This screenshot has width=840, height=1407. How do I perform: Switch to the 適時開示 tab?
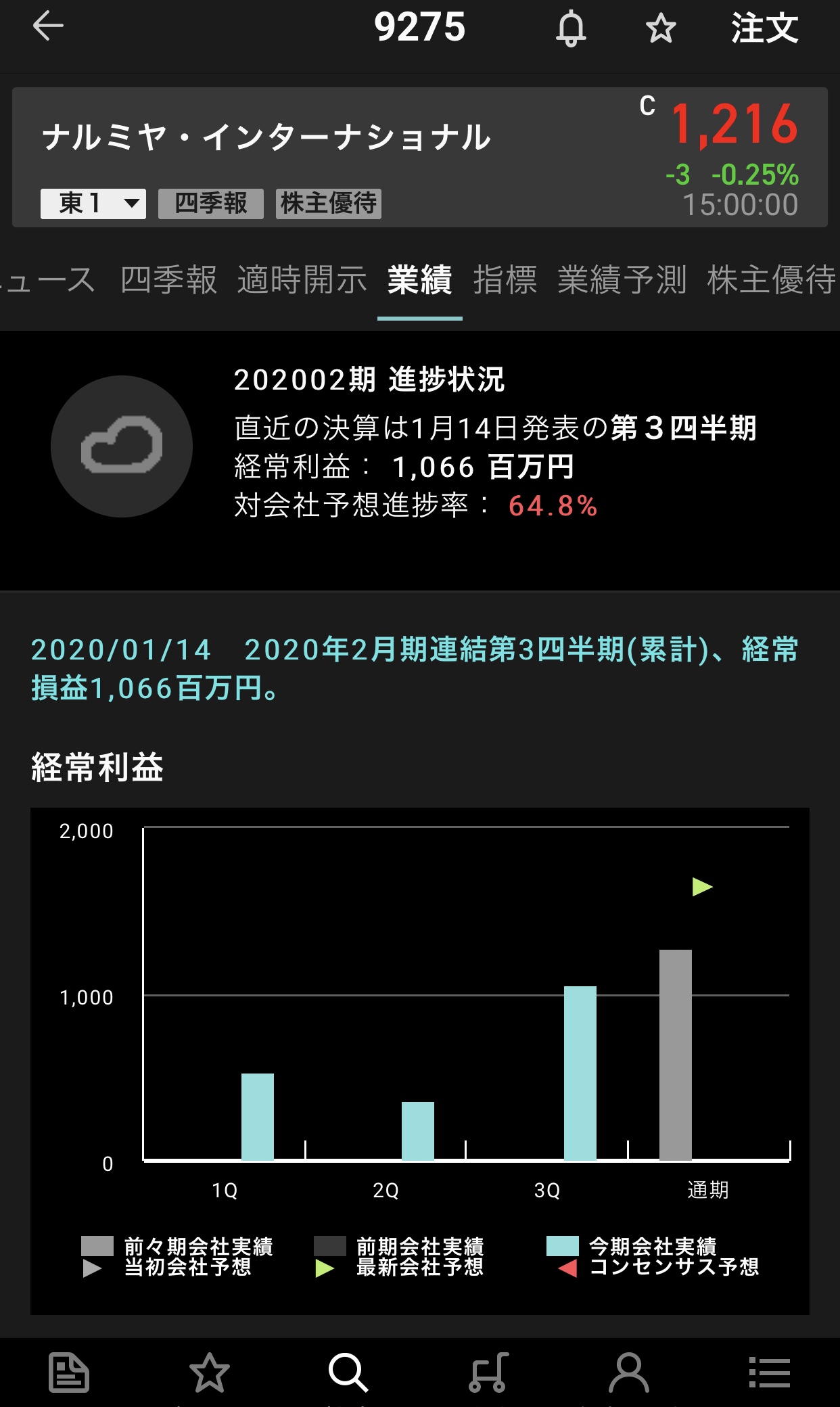[x=302, y=280]
